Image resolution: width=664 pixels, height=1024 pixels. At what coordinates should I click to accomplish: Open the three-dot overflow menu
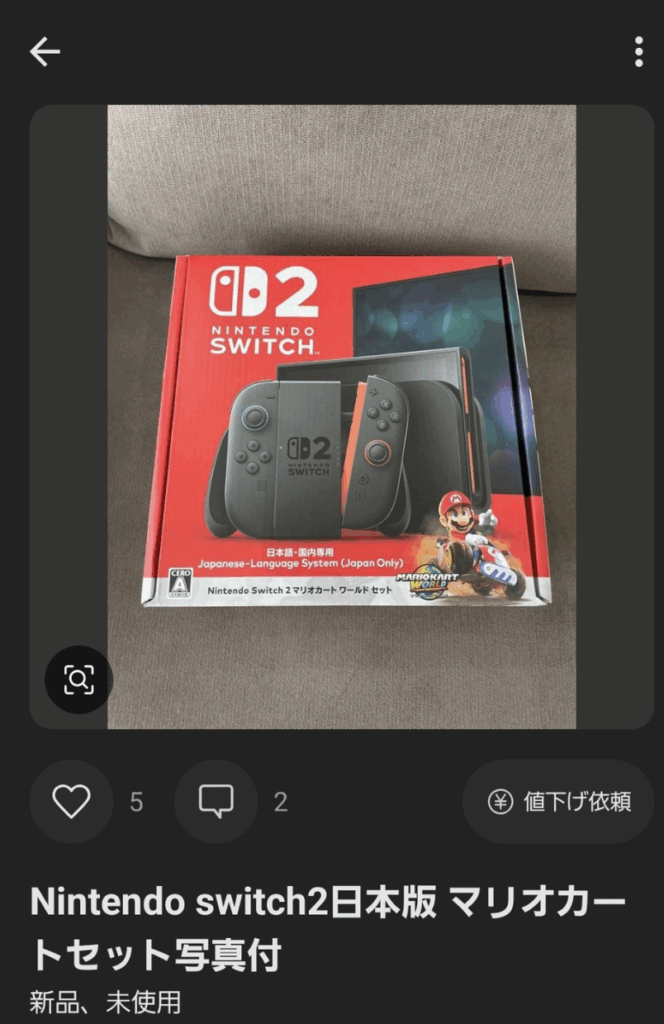pos(638,52)
